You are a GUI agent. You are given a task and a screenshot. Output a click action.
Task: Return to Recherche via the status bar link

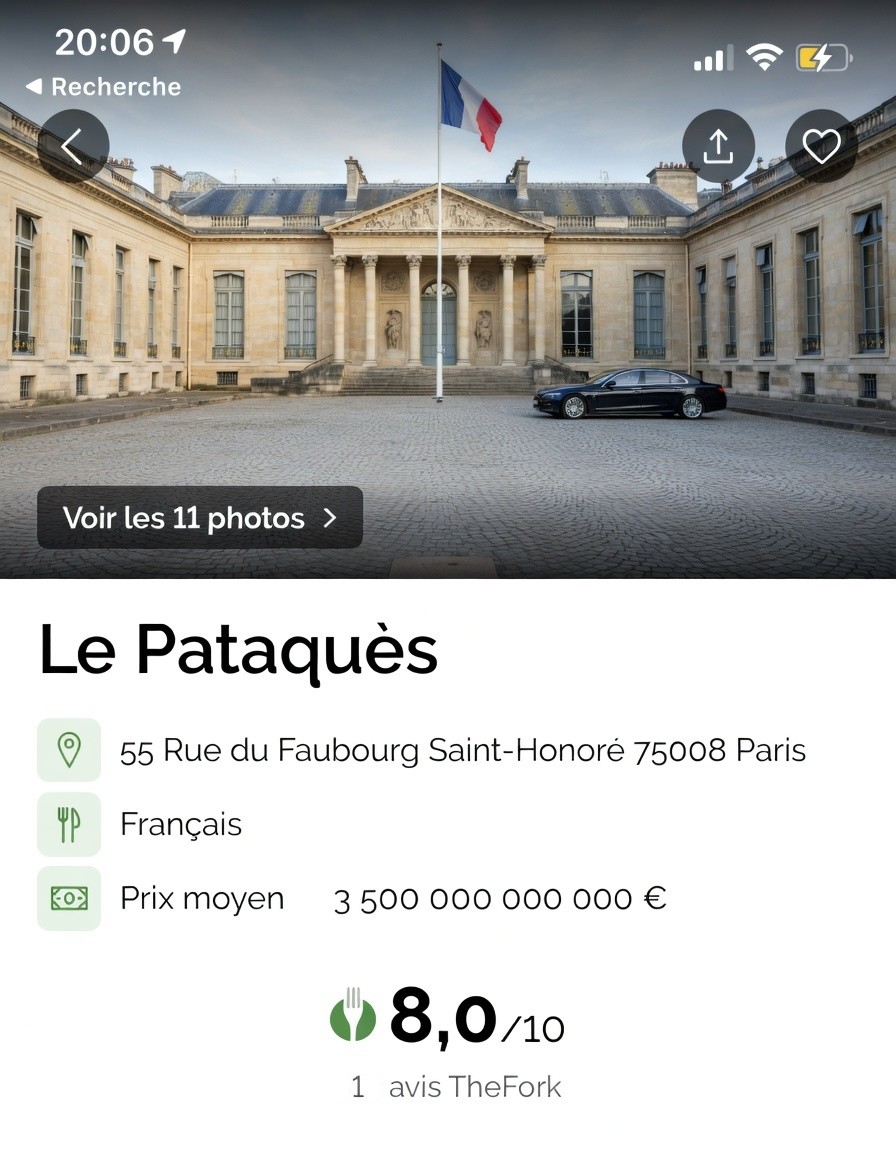(104, 87)
